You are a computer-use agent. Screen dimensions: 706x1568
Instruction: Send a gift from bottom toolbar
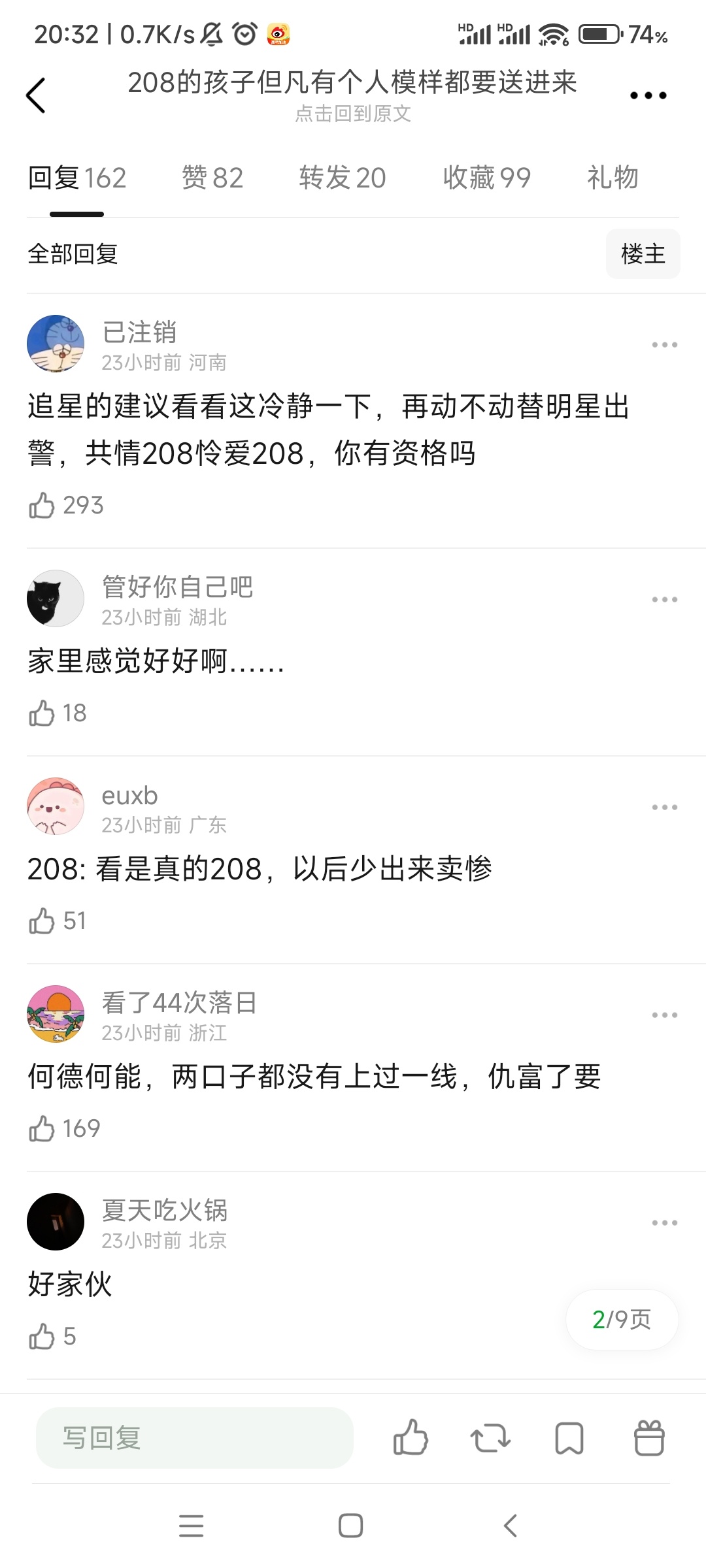click(x=649, y=1438)
